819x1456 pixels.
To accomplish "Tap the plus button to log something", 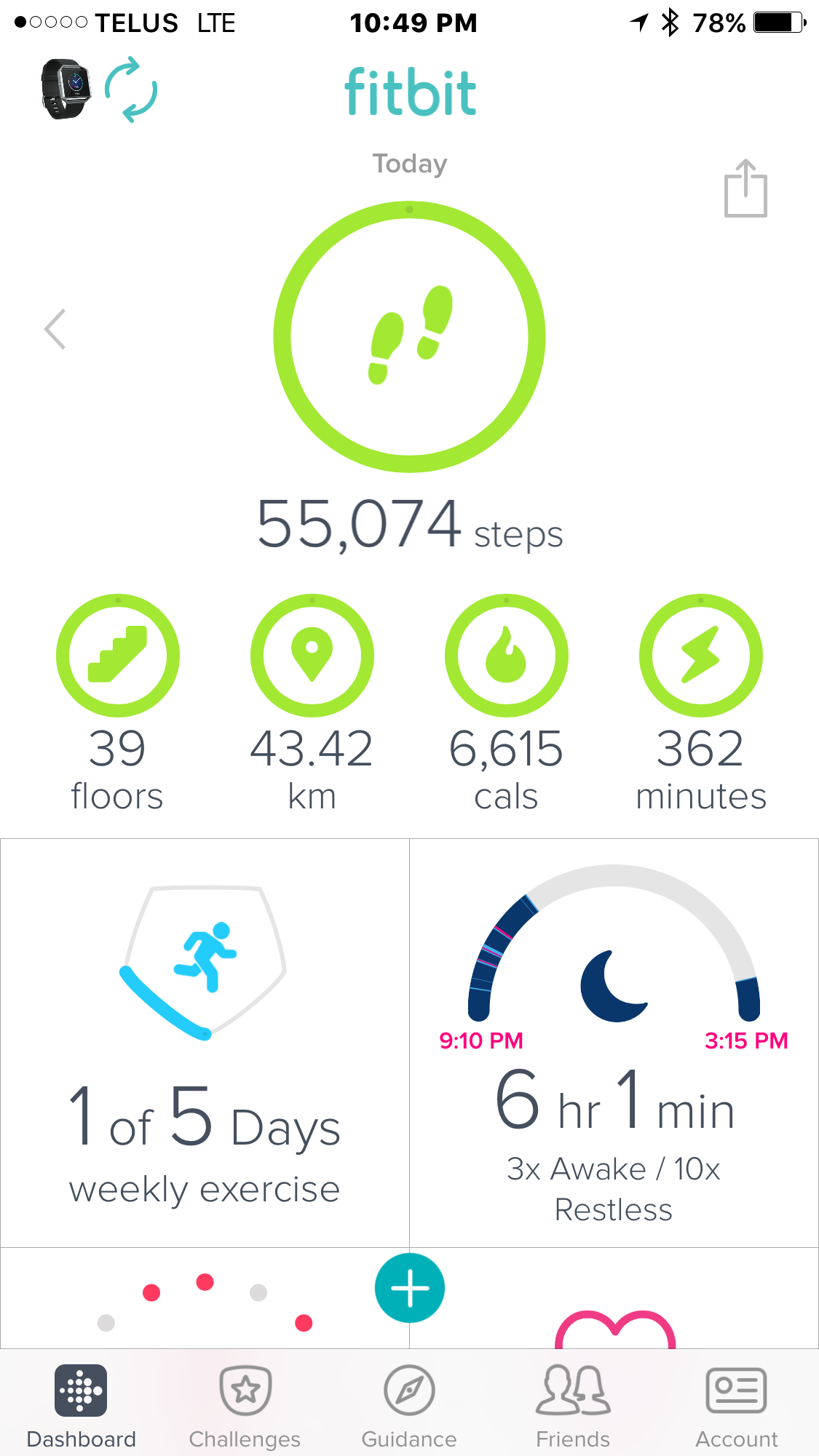I will click(x=410, y=1288).
